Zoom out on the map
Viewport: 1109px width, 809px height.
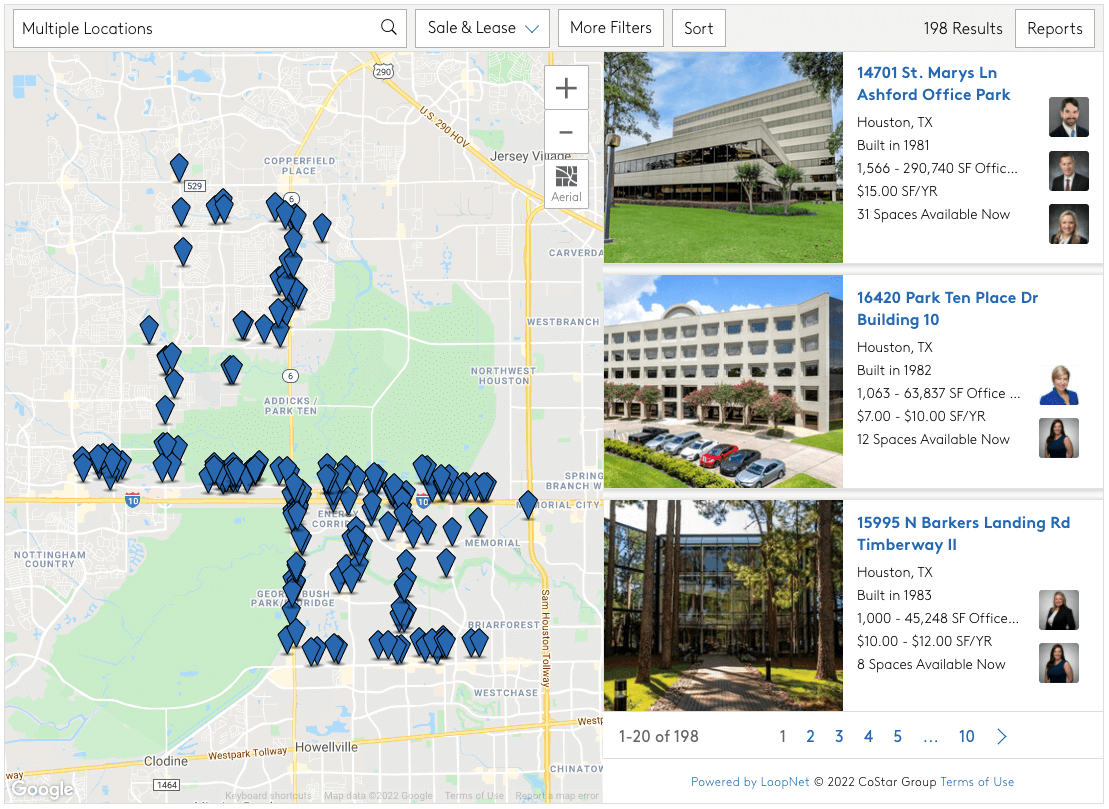[566, 133]
